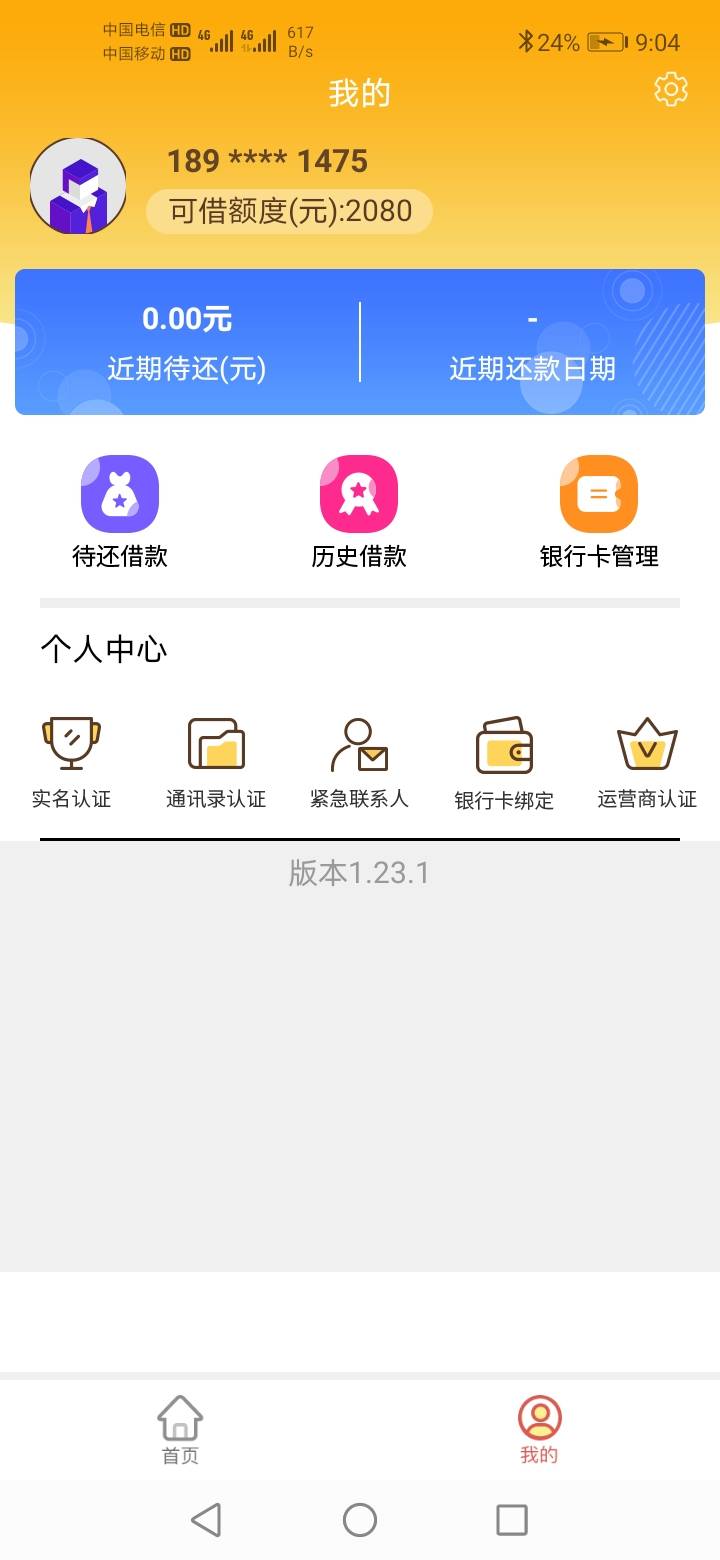
Task: Open the system recent apps button
Action: pyautogui.click(x=512, y=1520)
